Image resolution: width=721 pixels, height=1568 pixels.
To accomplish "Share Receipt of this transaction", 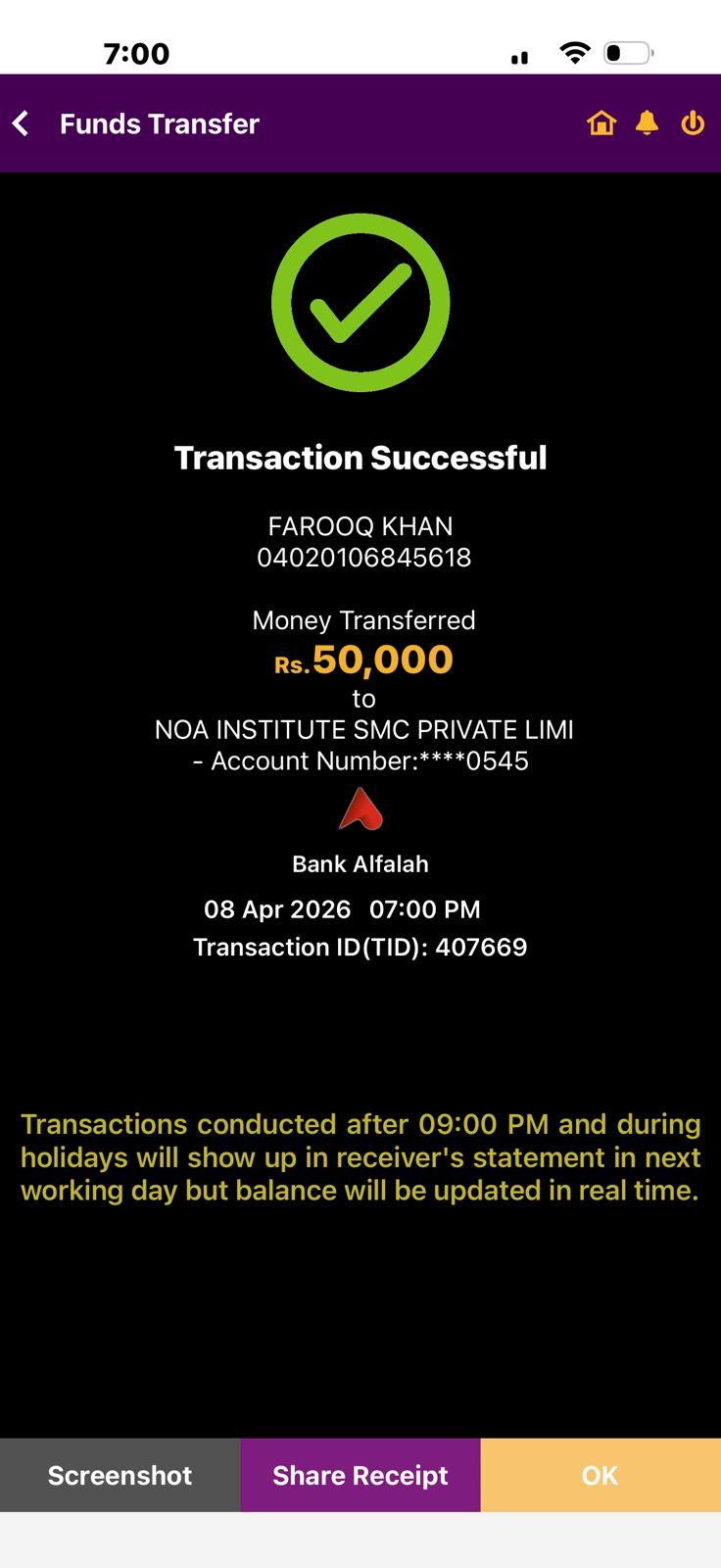I will [360, 1475].
